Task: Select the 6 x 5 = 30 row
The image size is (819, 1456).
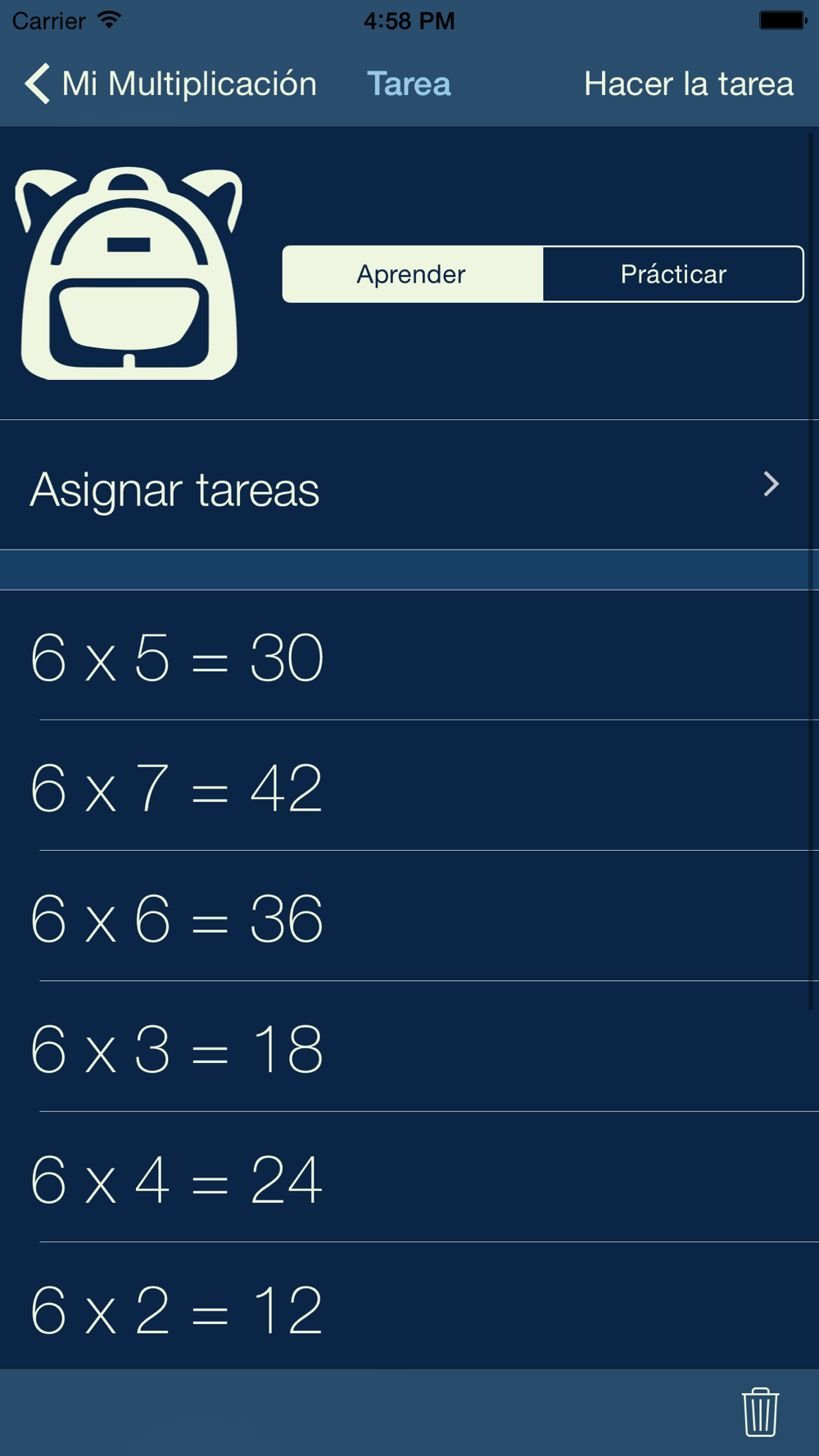Action: pyautogui.click(x=409, y=655)
